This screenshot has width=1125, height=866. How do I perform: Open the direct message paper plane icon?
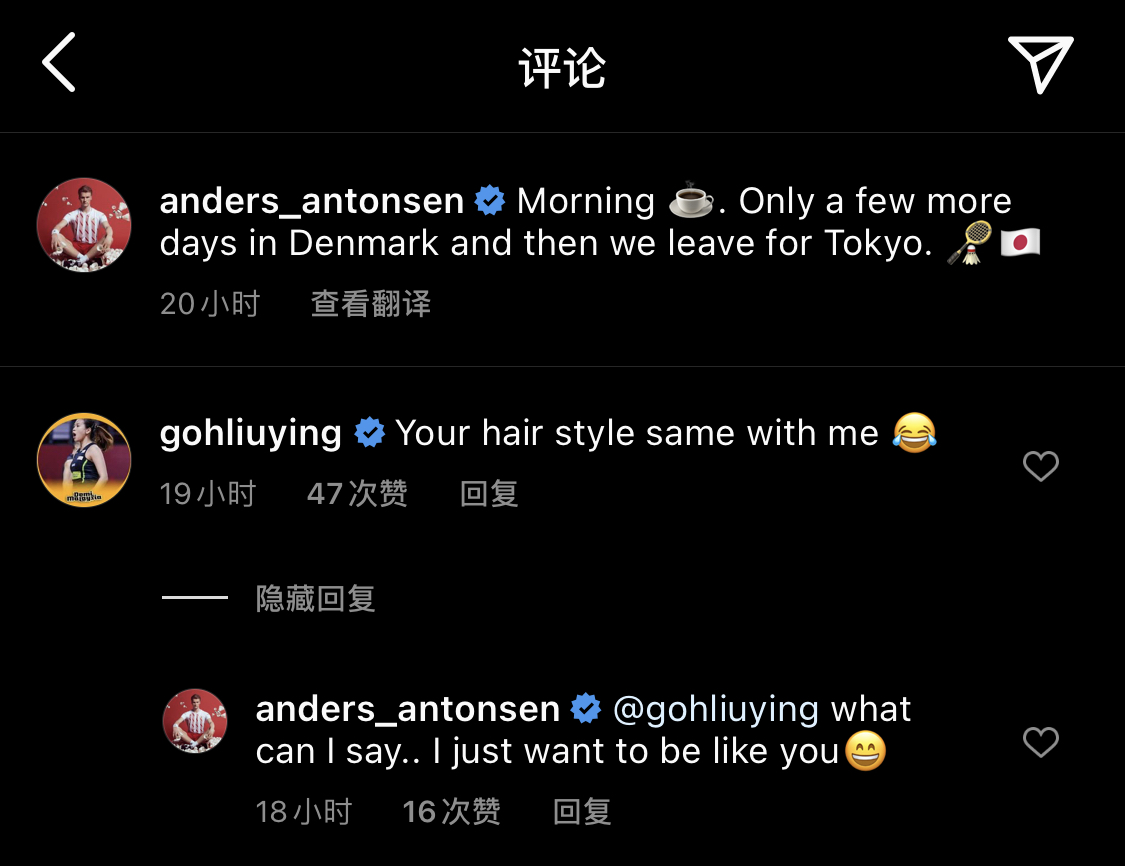pyautogui.click(x=1040, y=64)
